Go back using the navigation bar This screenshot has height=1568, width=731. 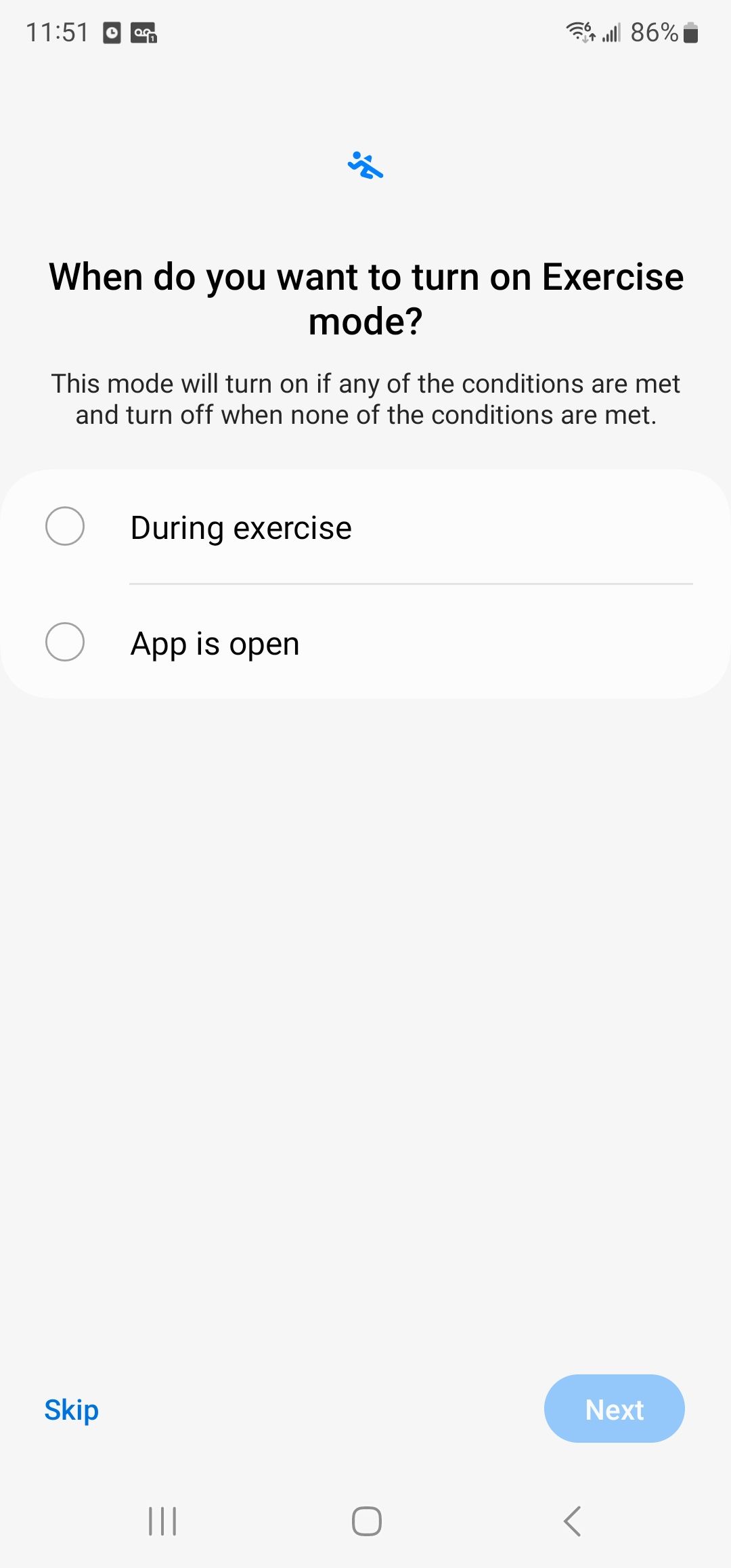tap(572, 1521)
